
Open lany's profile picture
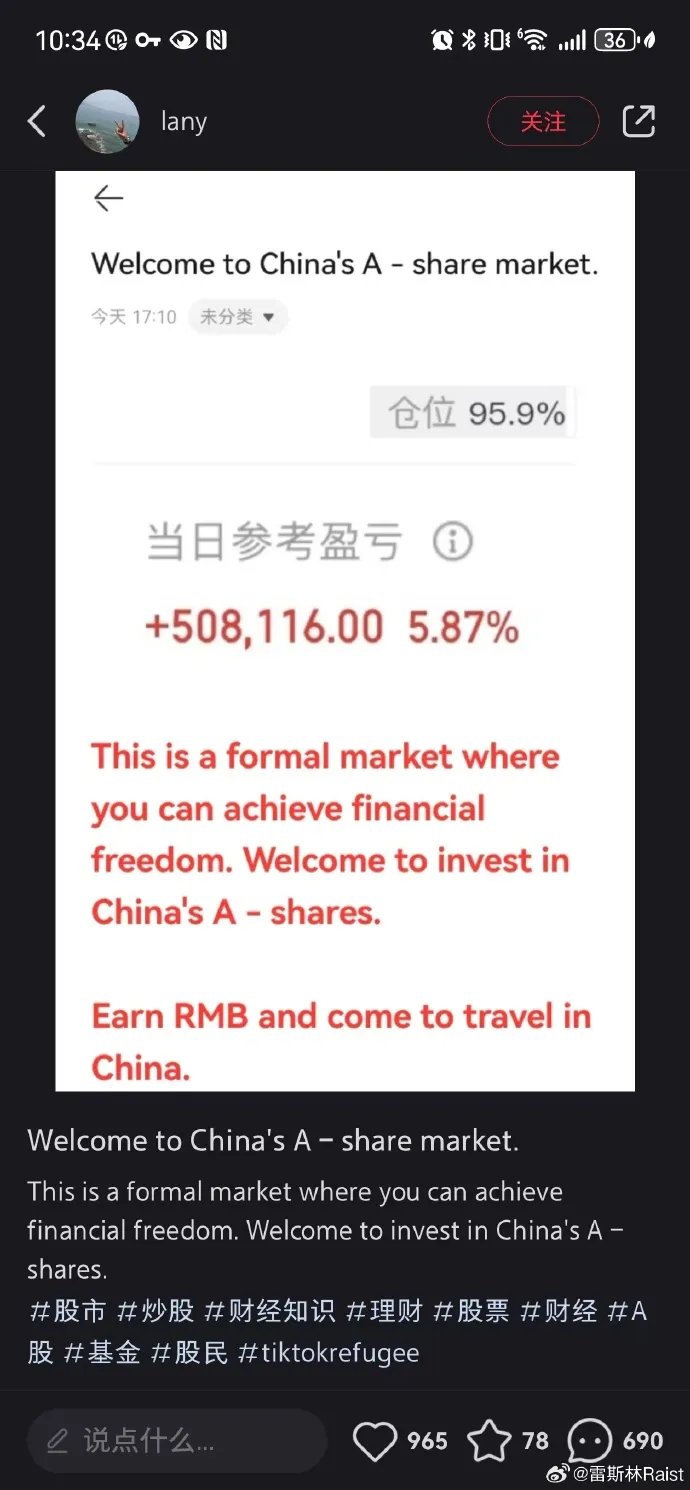point(107,122)
